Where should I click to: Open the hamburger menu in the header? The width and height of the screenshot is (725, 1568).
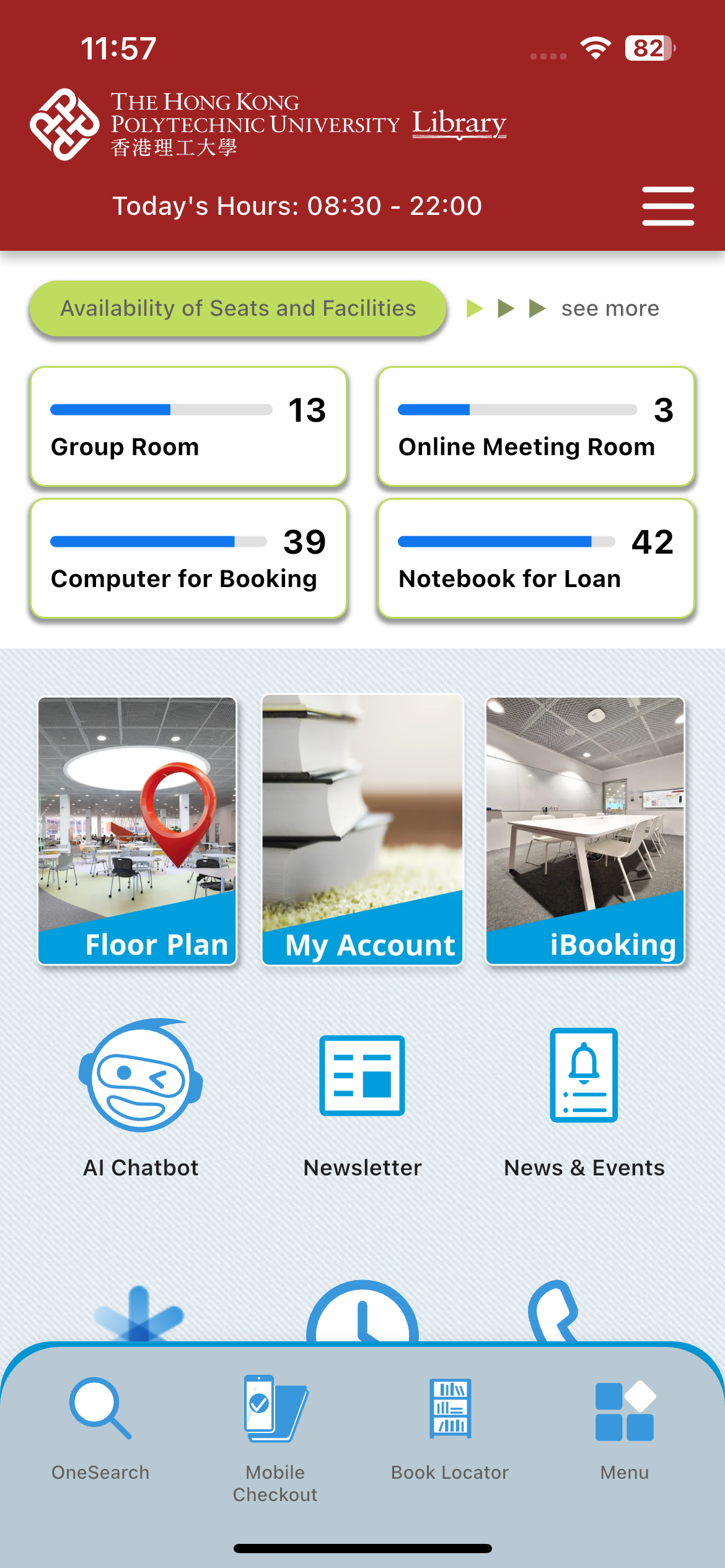click(668, 206)
